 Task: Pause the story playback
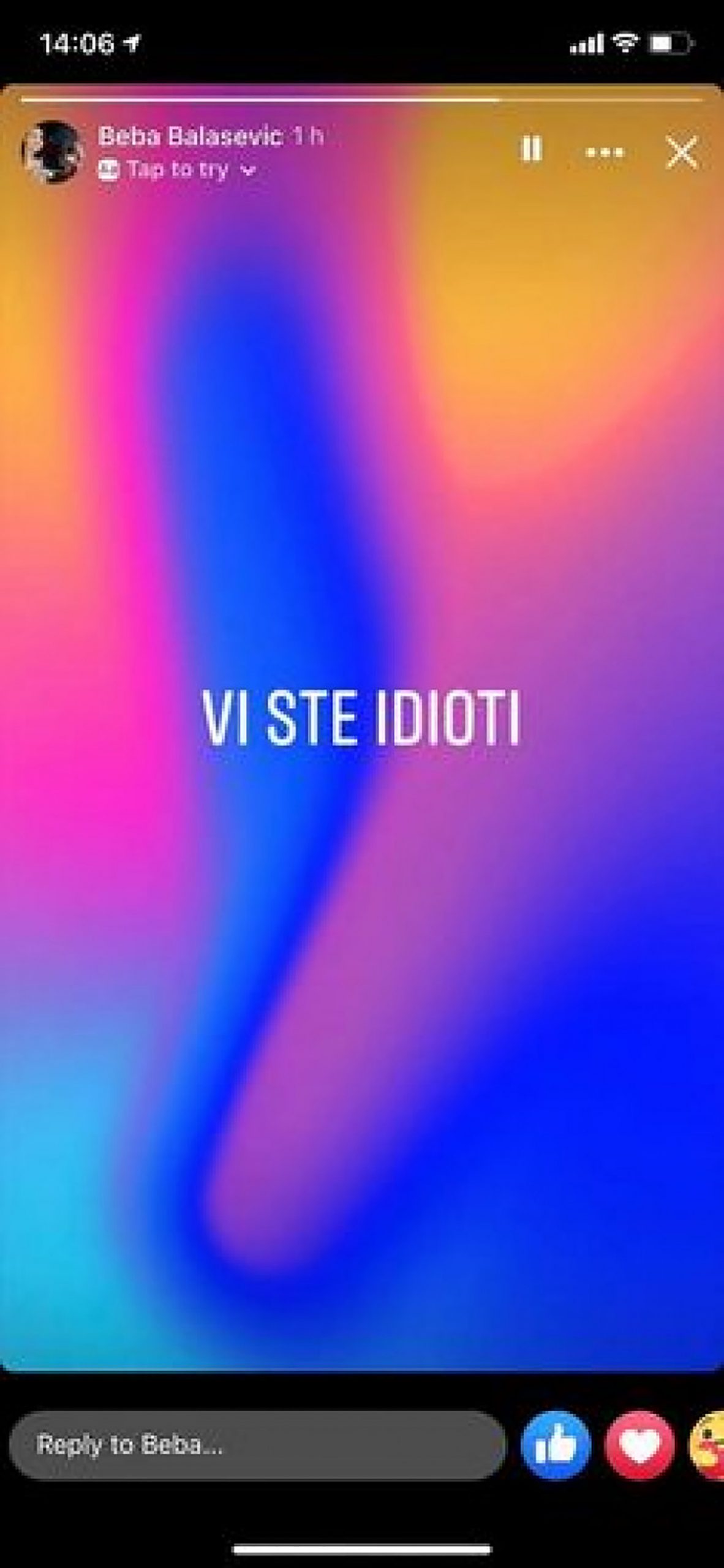(x=531, y=149)
